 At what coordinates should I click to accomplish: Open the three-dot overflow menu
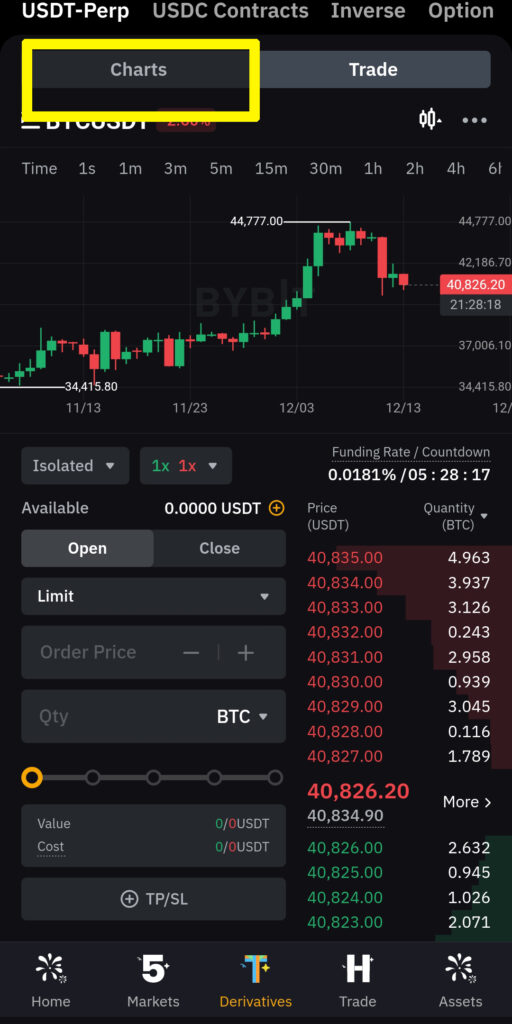pos(475,120)
